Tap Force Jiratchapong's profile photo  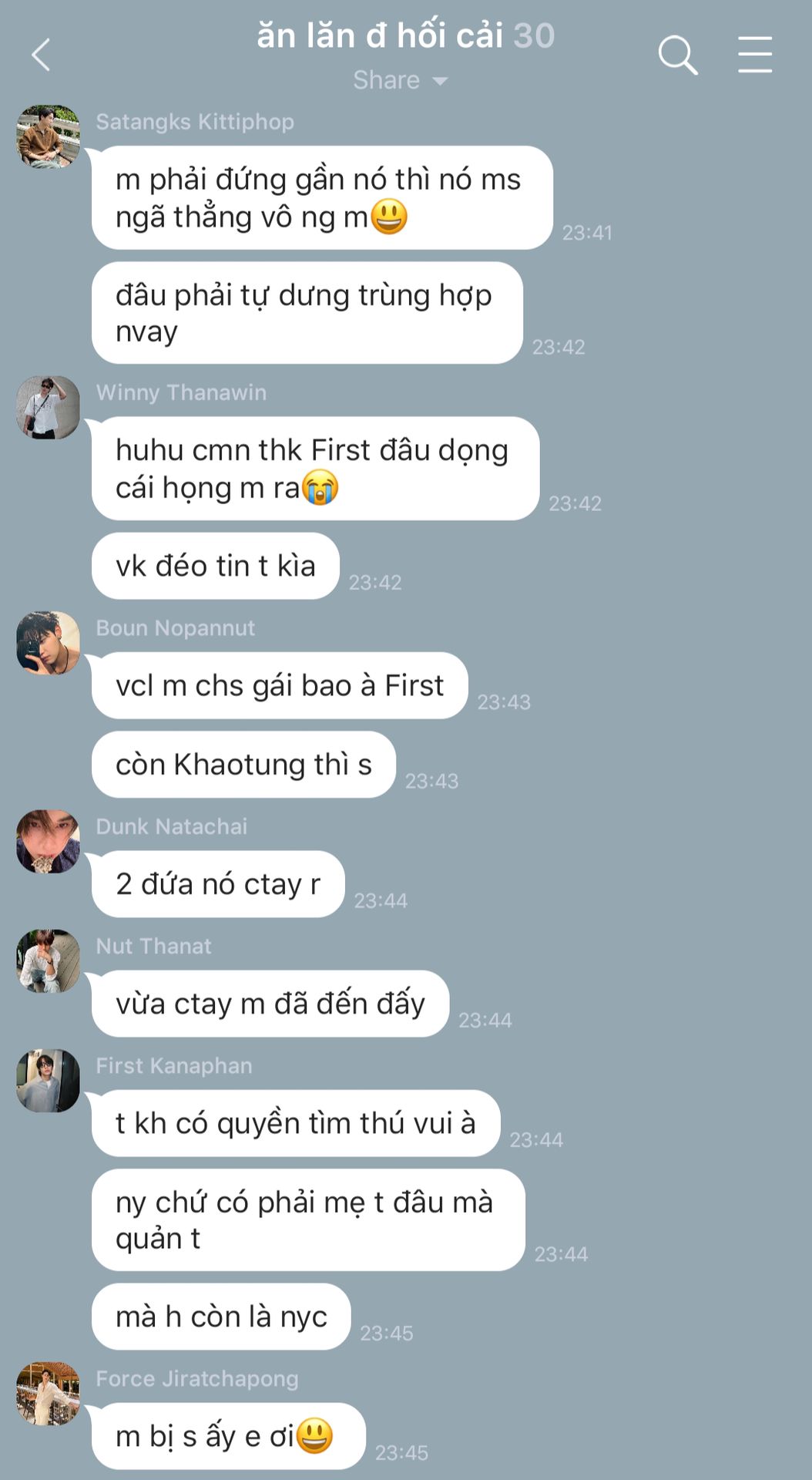pos(49,1393)
